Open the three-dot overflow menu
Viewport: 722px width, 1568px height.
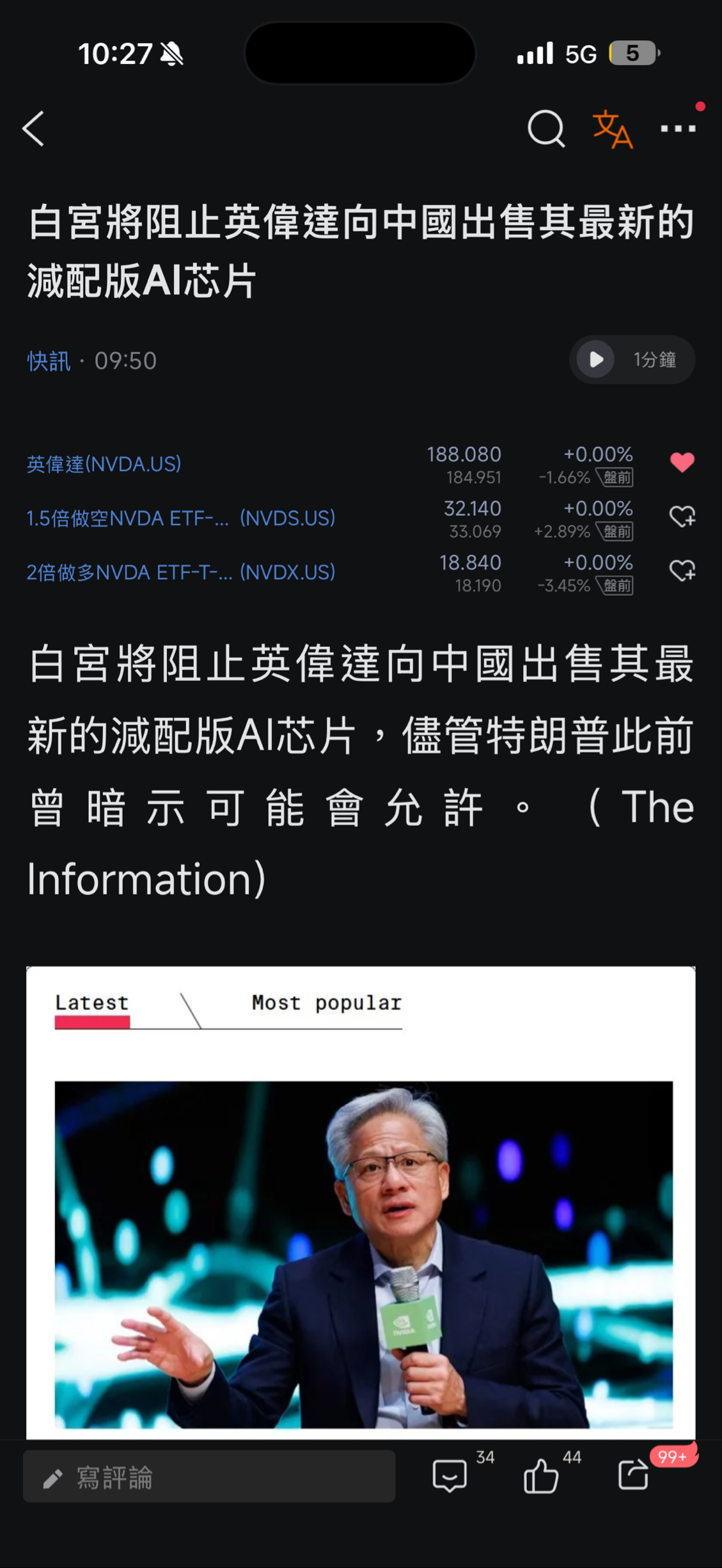coord(678,128)
